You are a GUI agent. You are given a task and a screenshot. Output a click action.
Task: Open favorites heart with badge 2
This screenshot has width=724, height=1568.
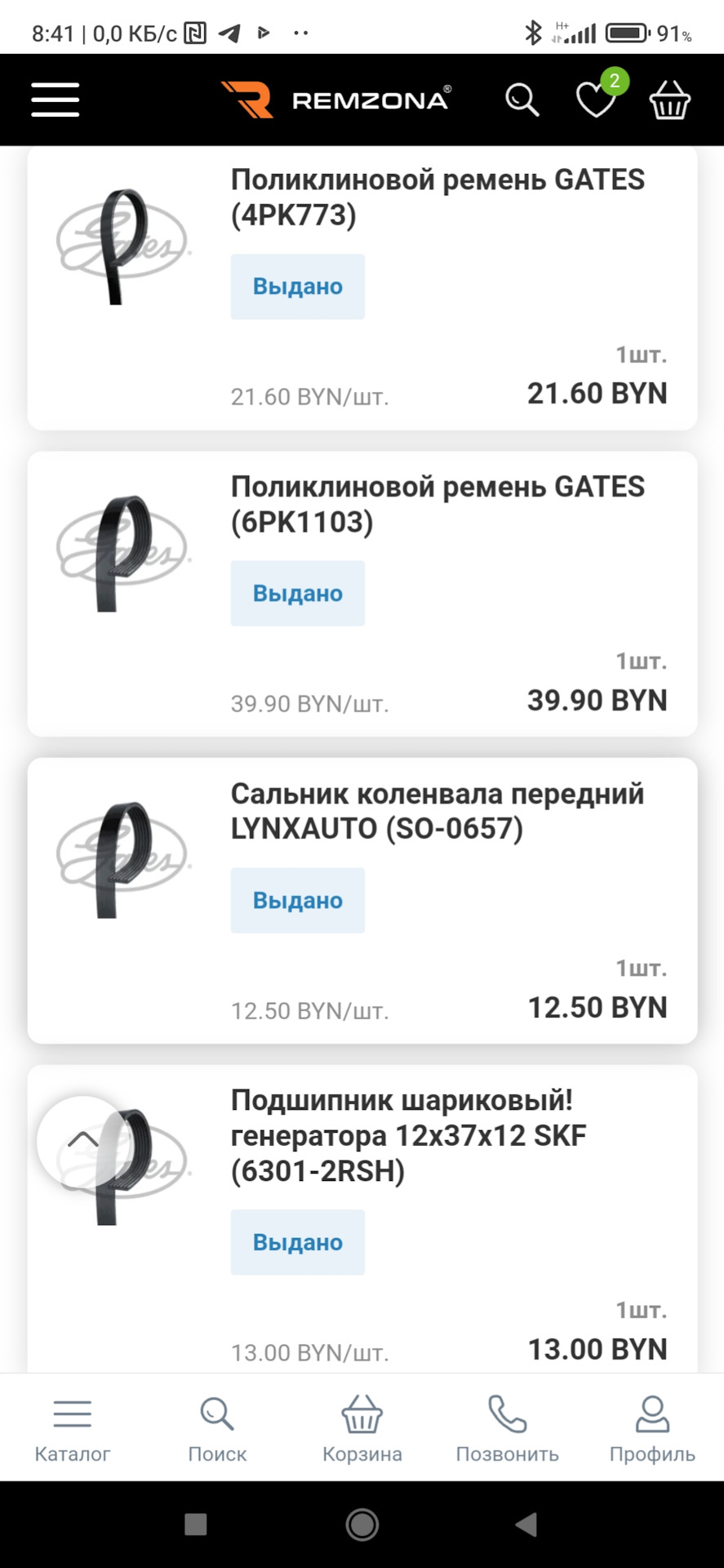point(598,96)
